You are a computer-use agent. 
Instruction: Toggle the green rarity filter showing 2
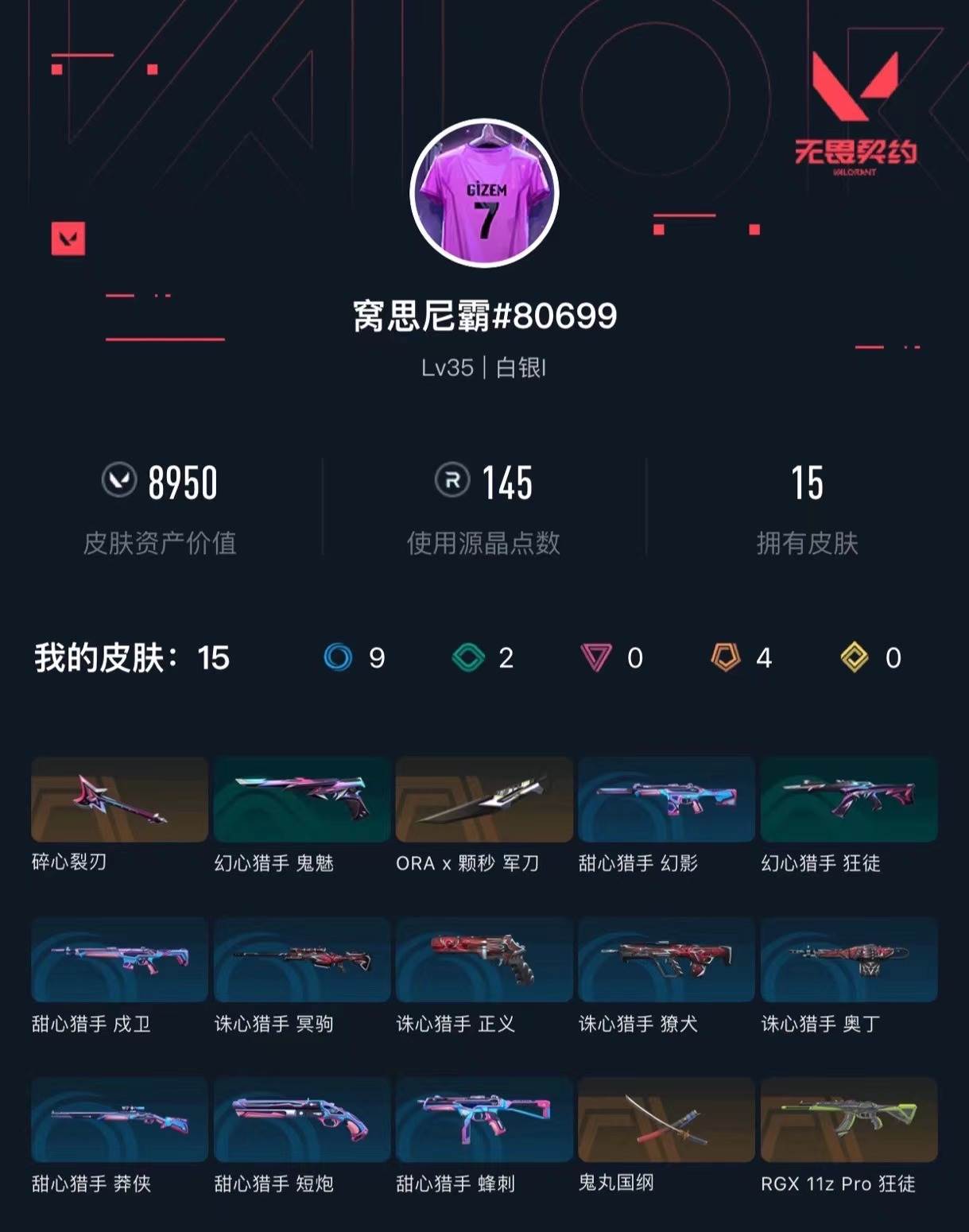pos(468,658)
